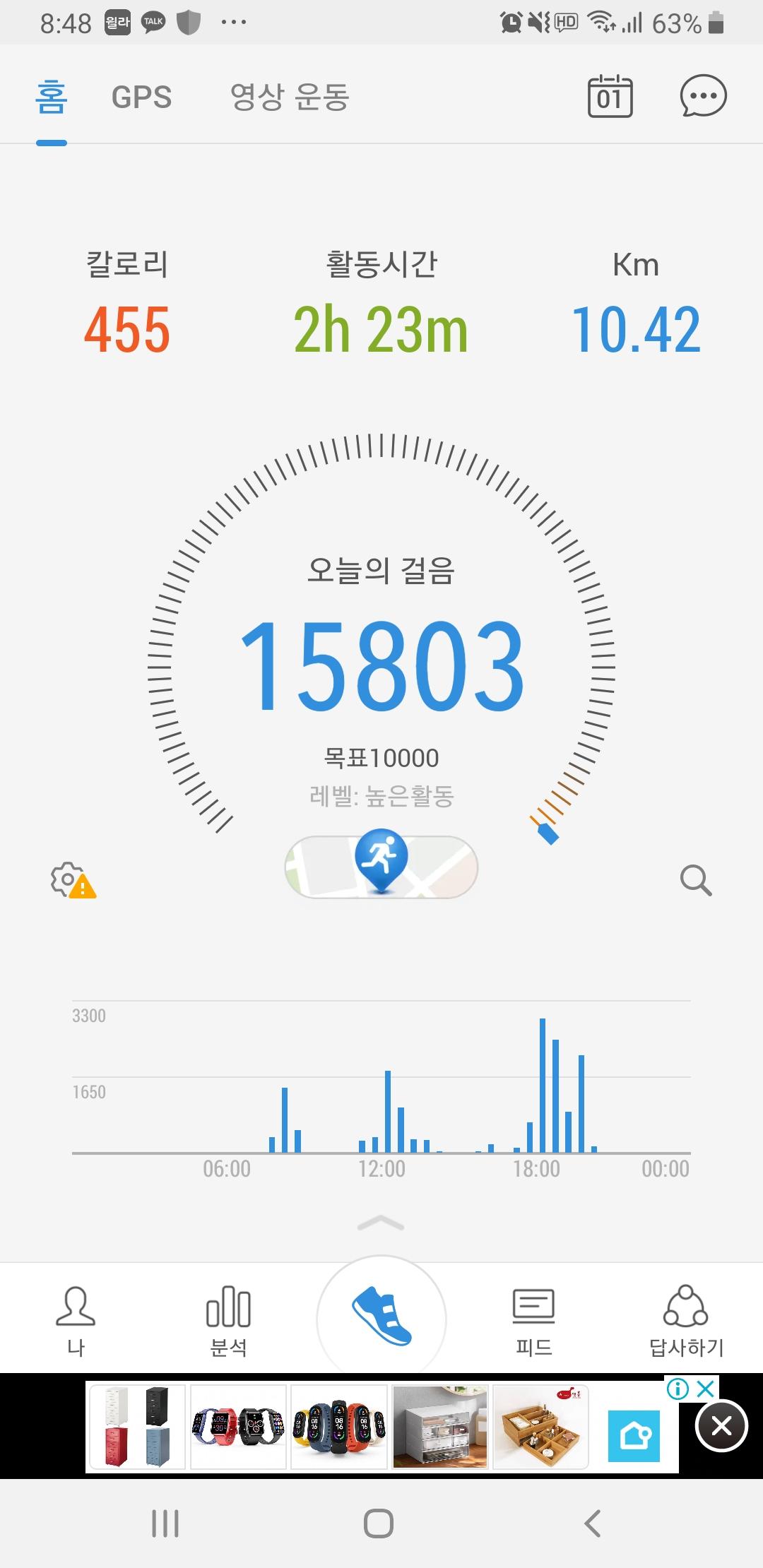Expand the chart panel chevron
This screenshot has width=763, height=1568.
click(381, 1223)
